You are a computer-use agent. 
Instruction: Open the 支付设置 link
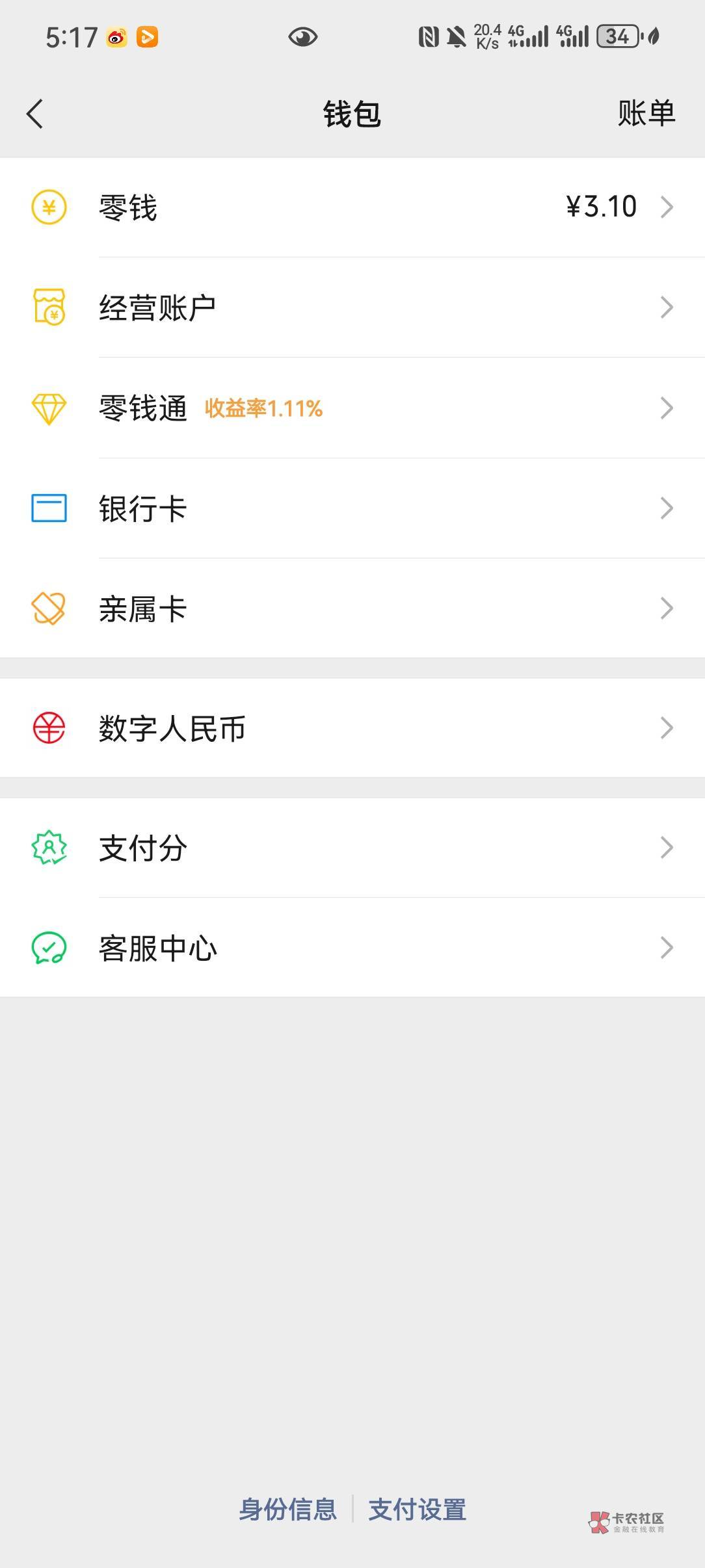(418, 1509)
